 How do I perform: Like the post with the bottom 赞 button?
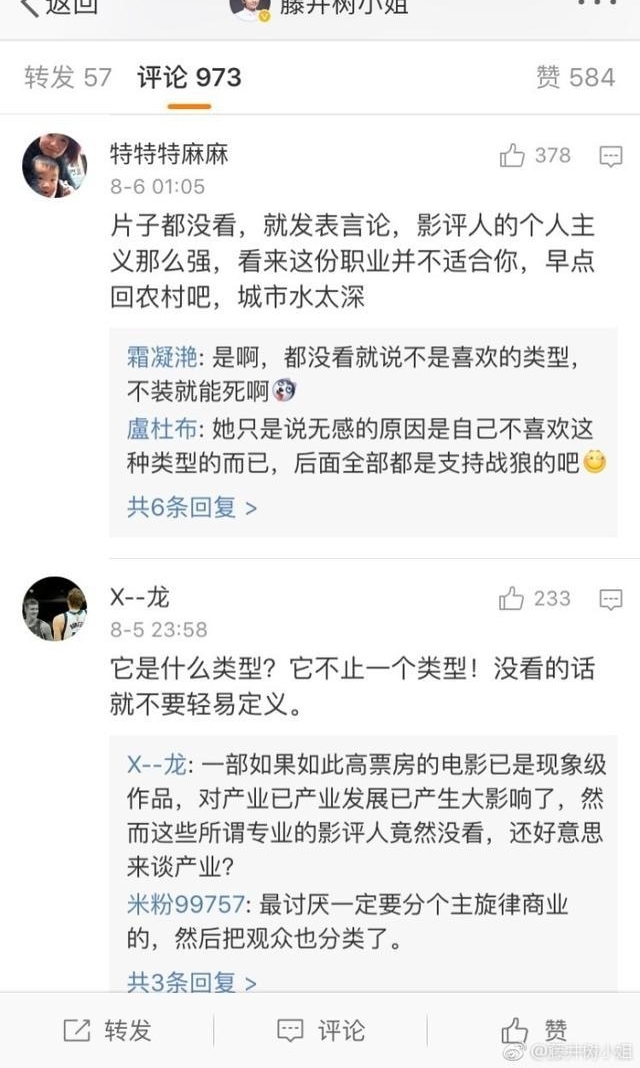point(535,1030)
